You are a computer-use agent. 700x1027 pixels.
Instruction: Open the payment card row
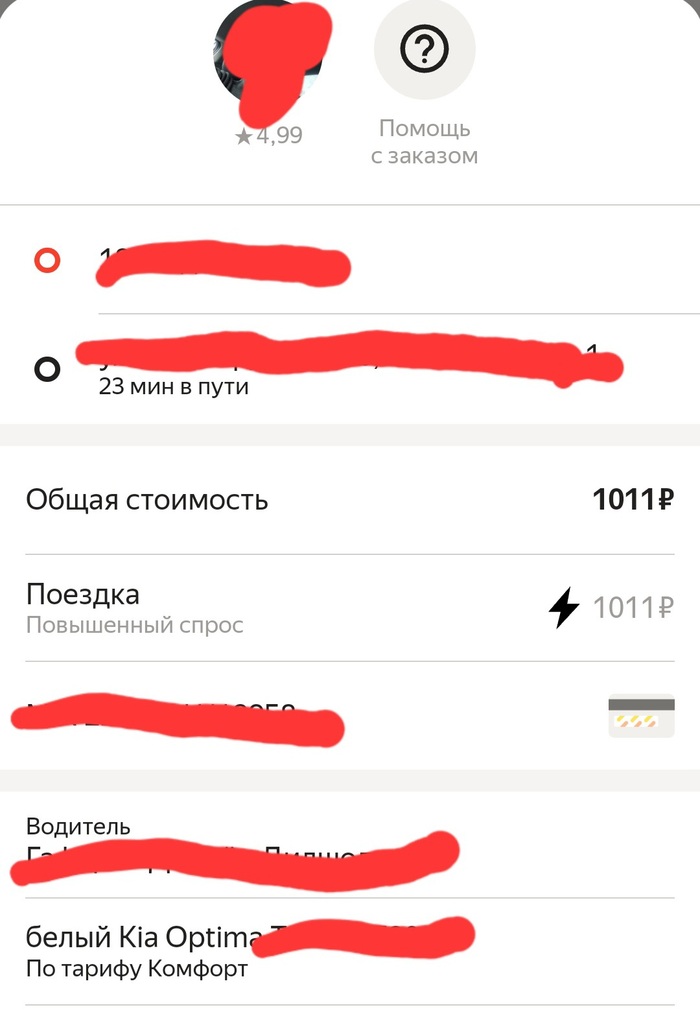coord(350,716)
